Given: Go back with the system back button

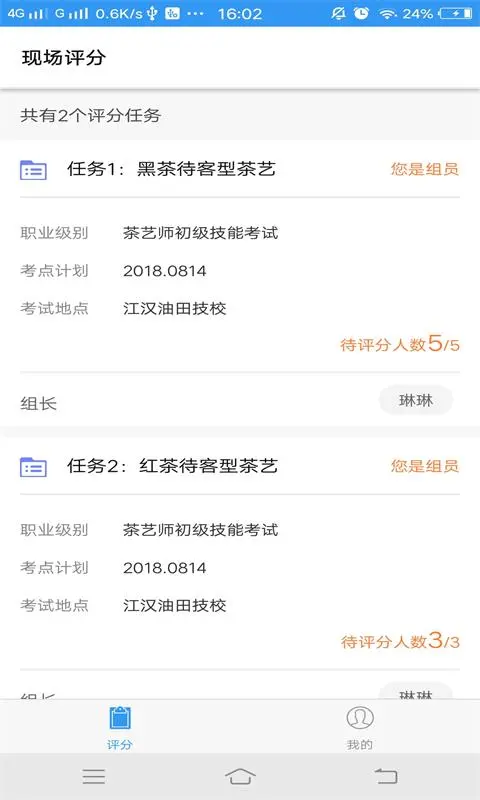Looking at the screenshot, I should [386, 776].
